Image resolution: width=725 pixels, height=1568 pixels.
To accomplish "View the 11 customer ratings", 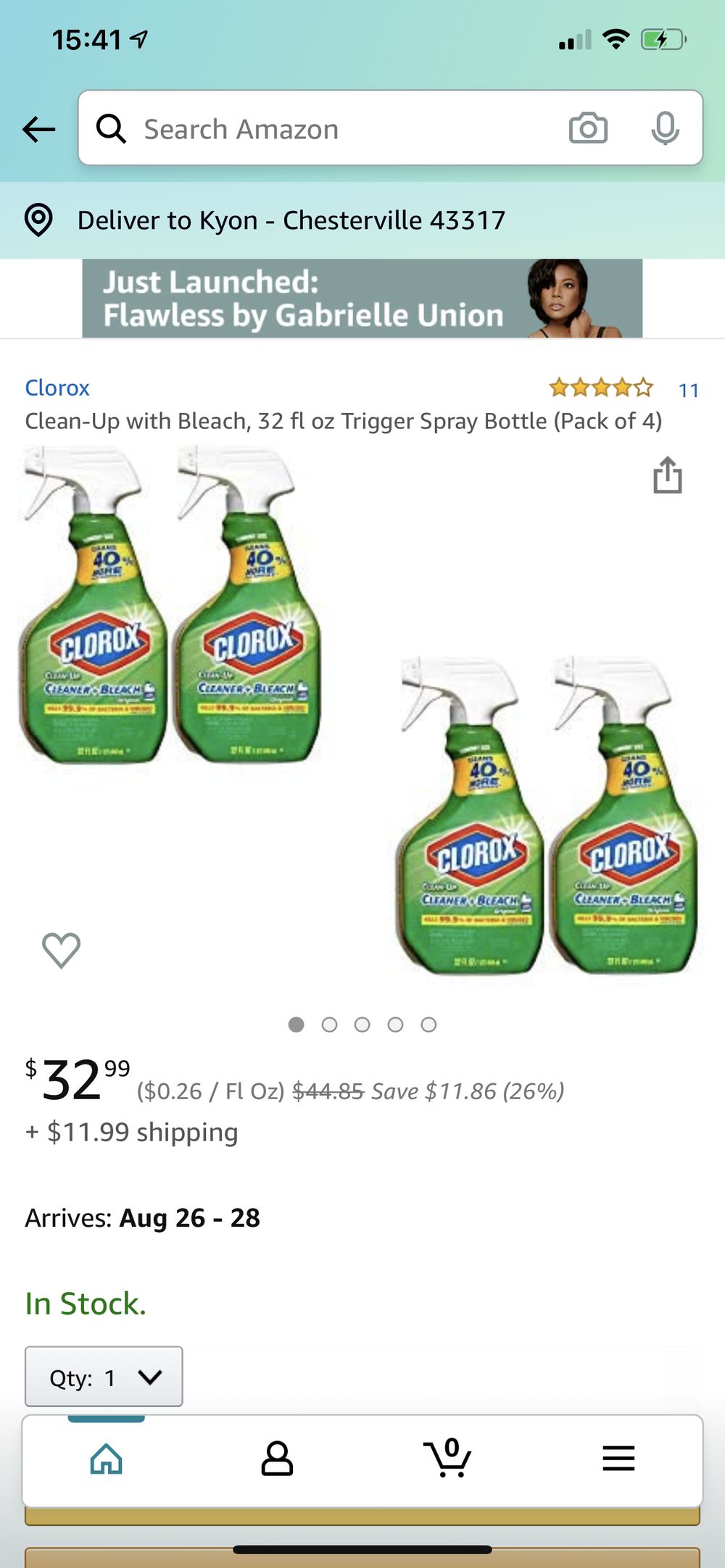I will click(x=689, y=390).
